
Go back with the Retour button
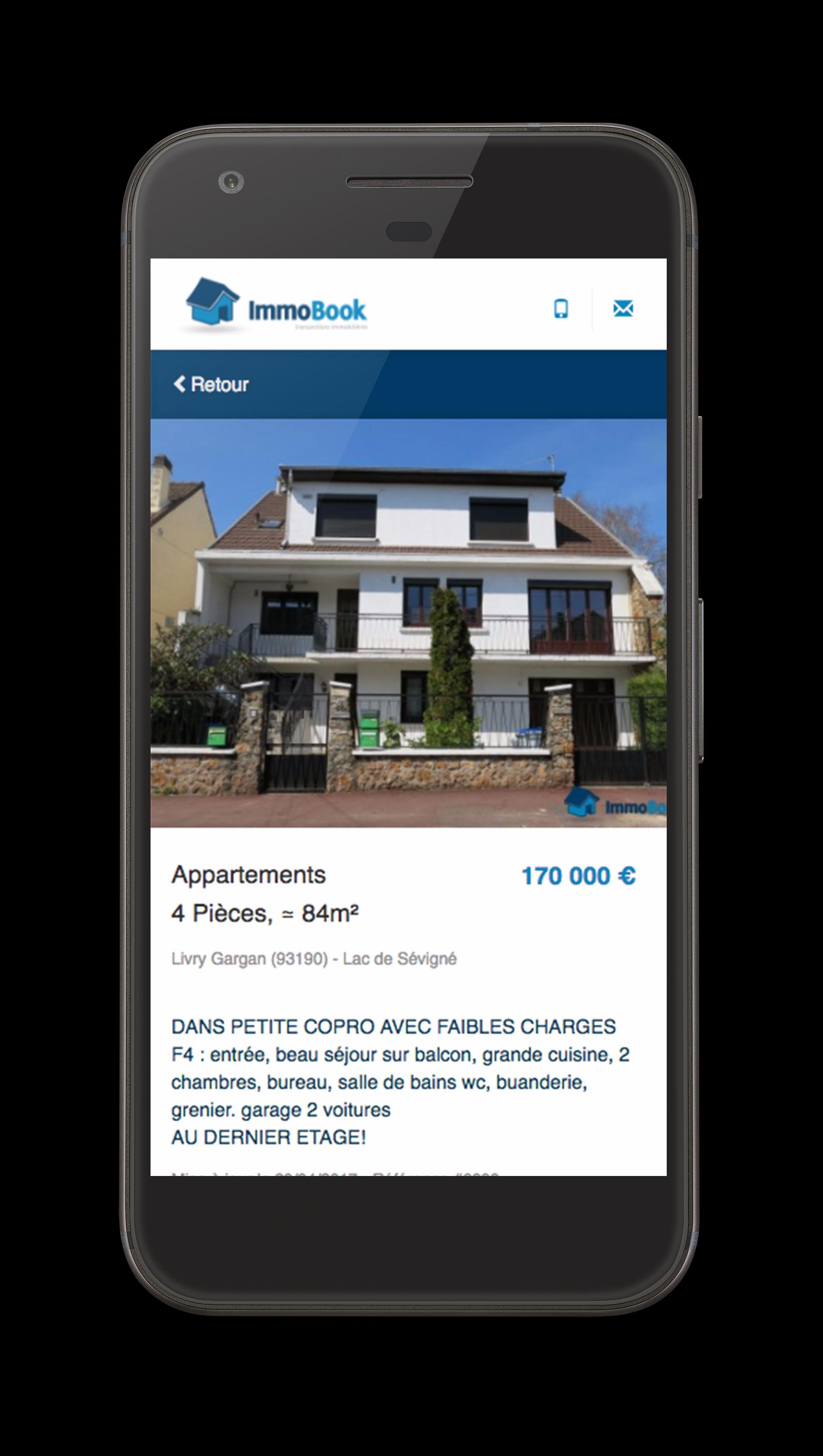point(211,384)
